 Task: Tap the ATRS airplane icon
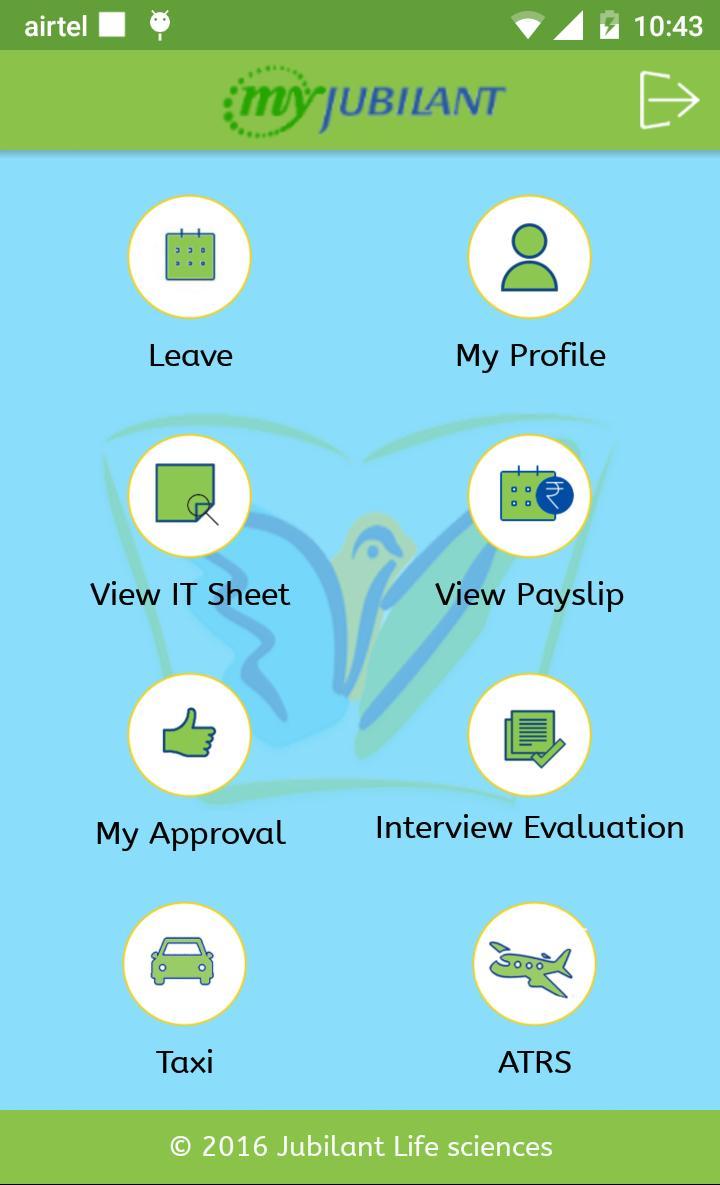click(533, 963)
